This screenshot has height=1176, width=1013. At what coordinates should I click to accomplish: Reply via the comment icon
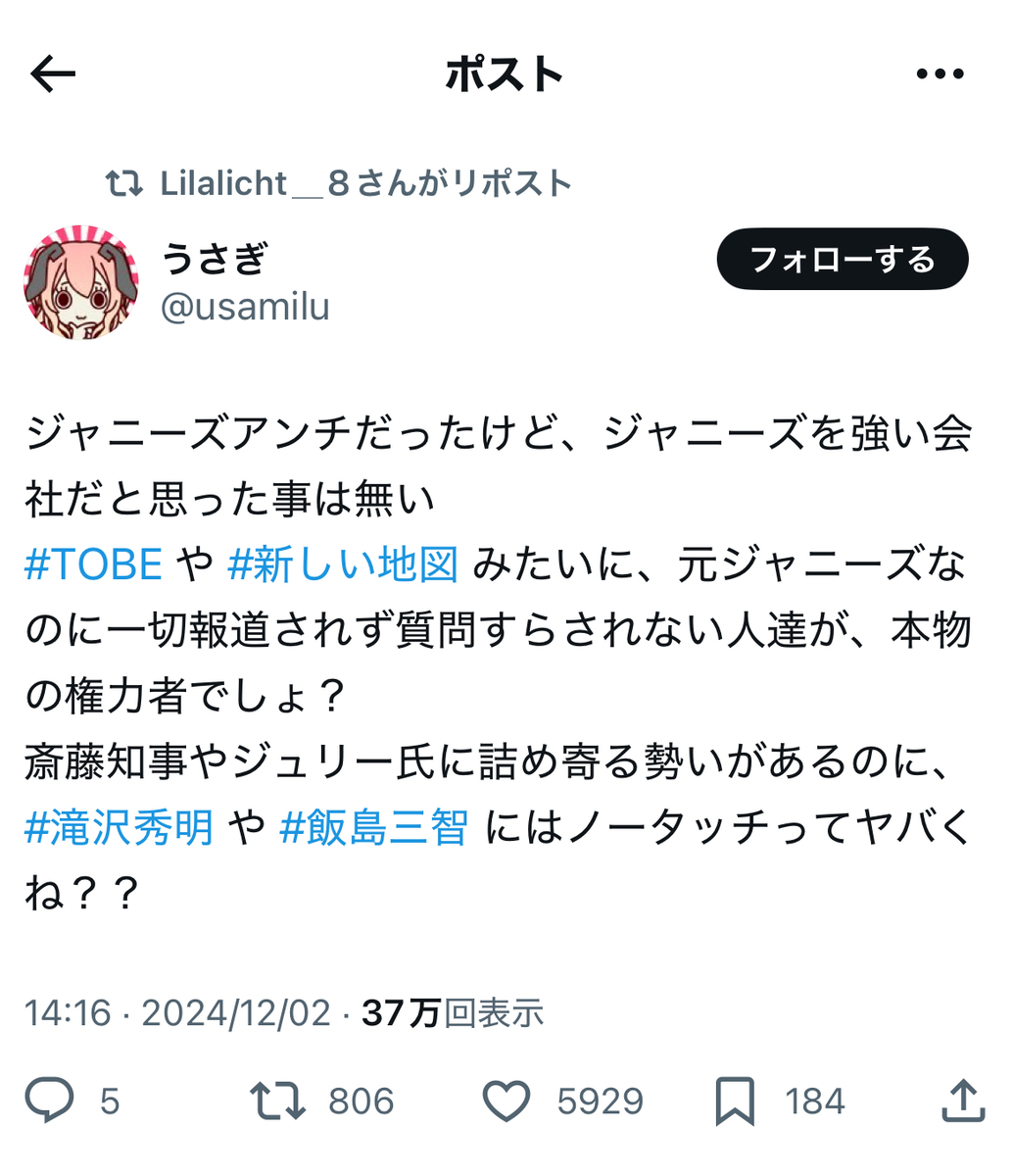pos(49,1101)
